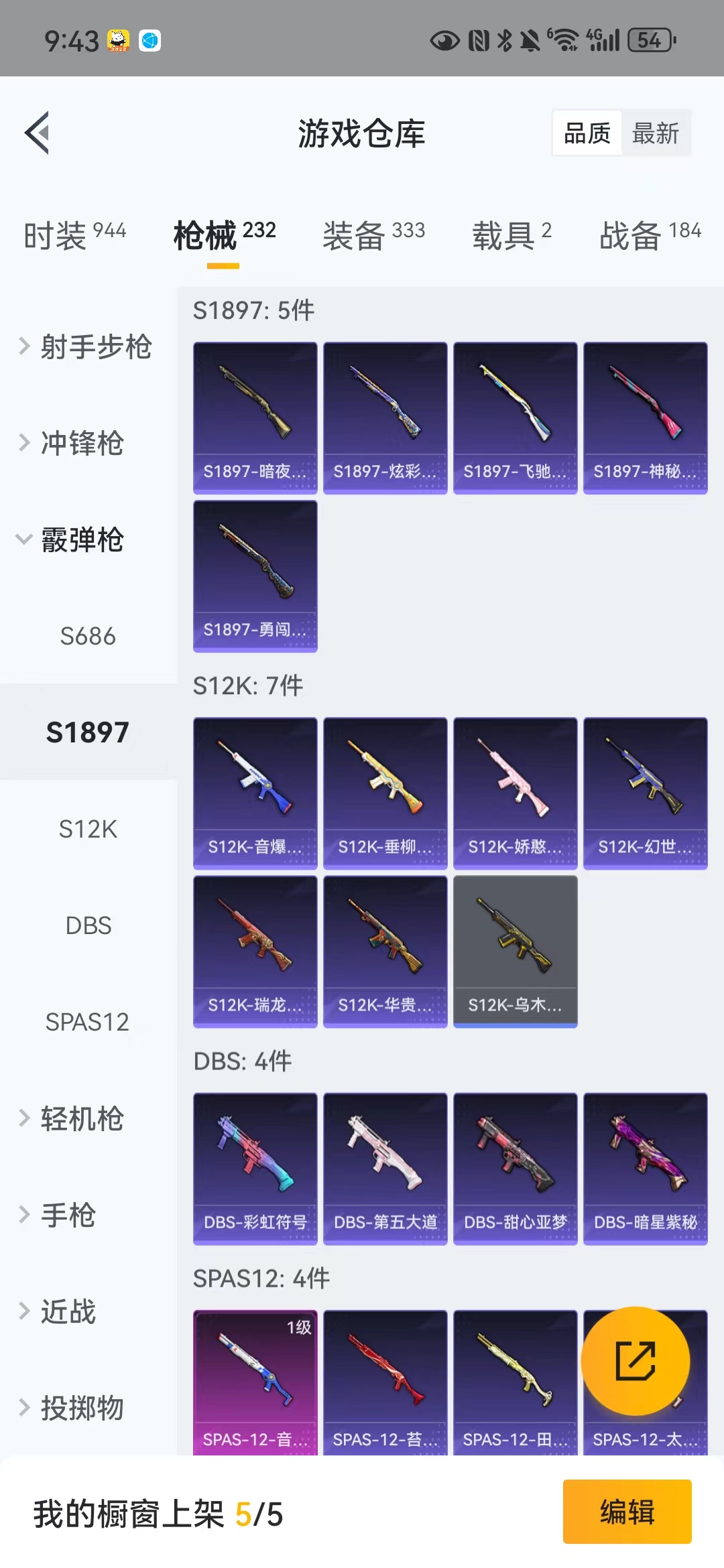
Task: Expand the 轻机枪 category
Action: tap(82, 1118)
